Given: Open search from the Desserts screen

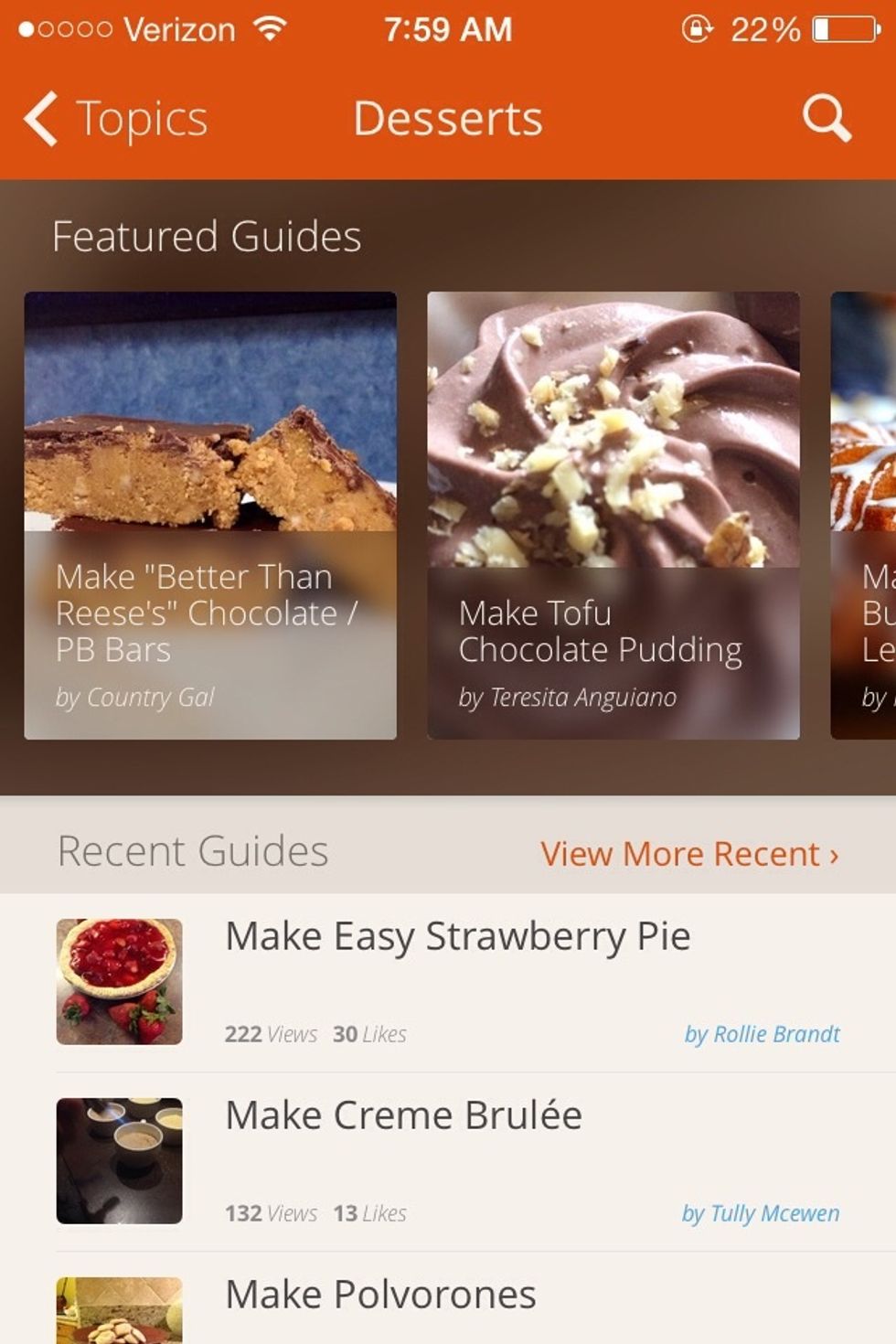Looking at the screenshot, I should click(x=826, y=117).
